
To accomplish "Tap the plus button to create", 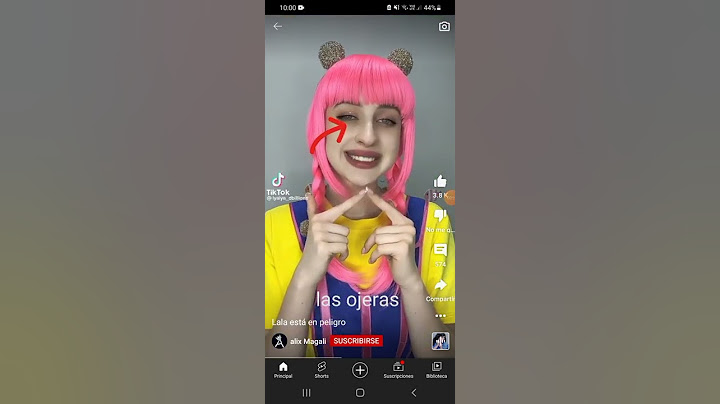I will 360,370.
